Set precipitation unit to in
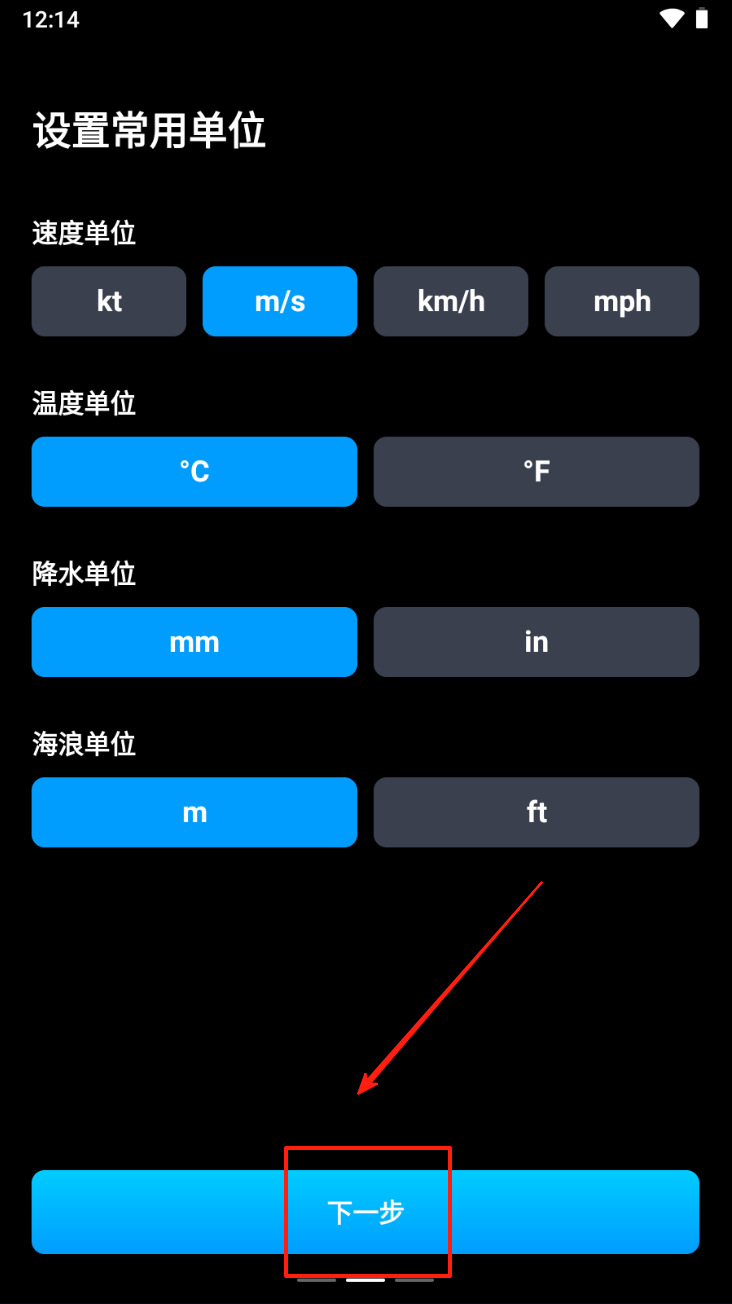This screenshot has width=732, height=1304. tap(537, 642)
